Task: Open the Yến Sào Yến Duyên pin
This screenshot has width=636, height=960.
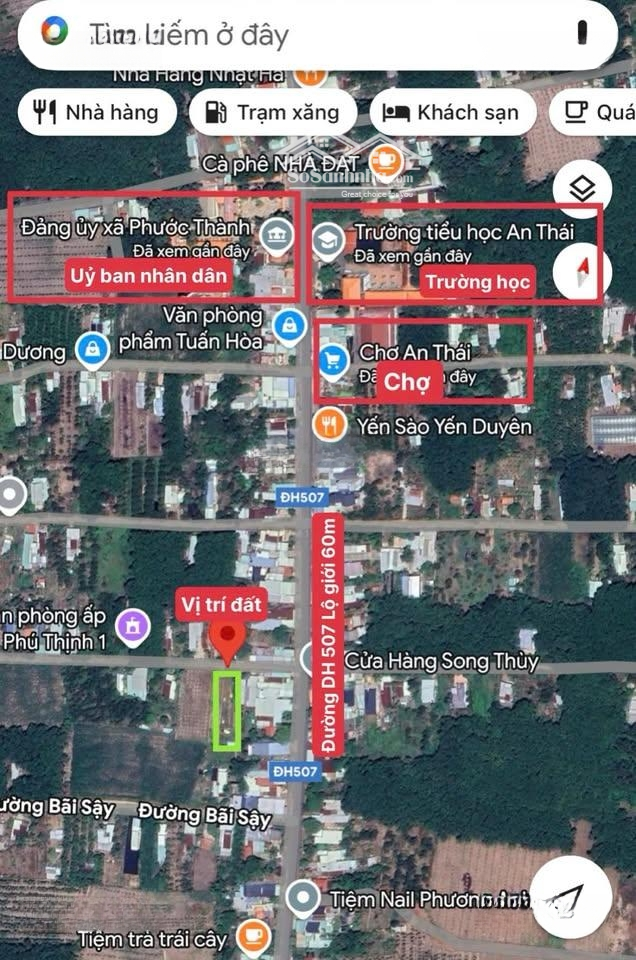Action: pos(329,426)
